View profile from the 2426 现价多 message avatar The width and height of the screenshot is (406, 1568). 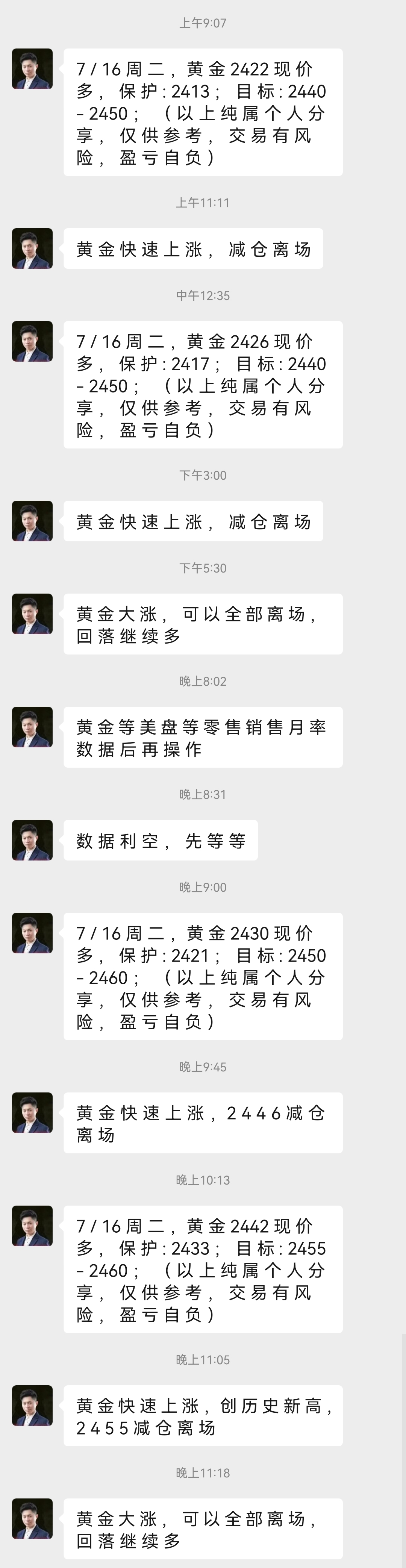(32, 341)
